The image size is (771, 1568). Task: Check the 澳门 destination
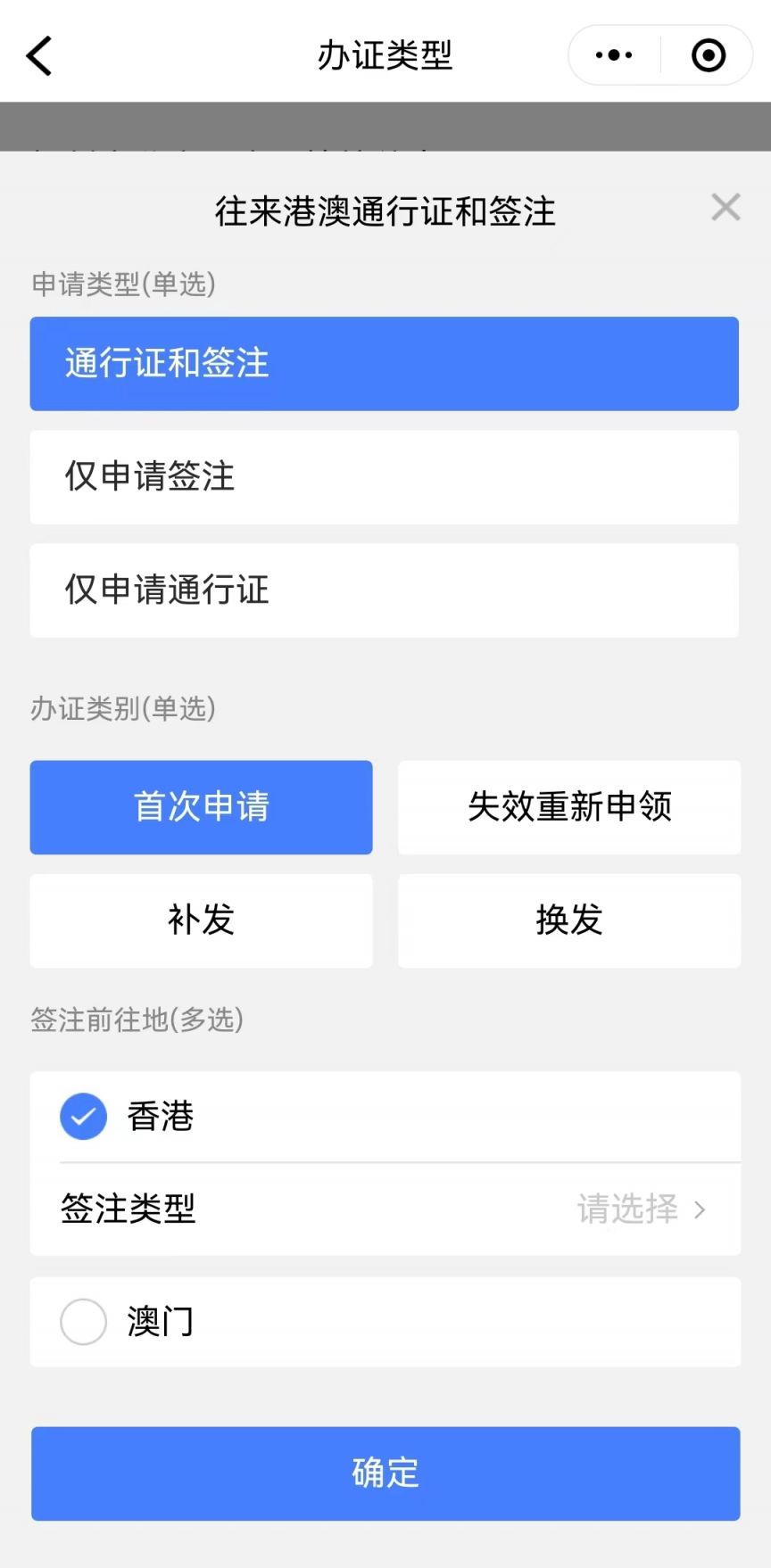84,1322
